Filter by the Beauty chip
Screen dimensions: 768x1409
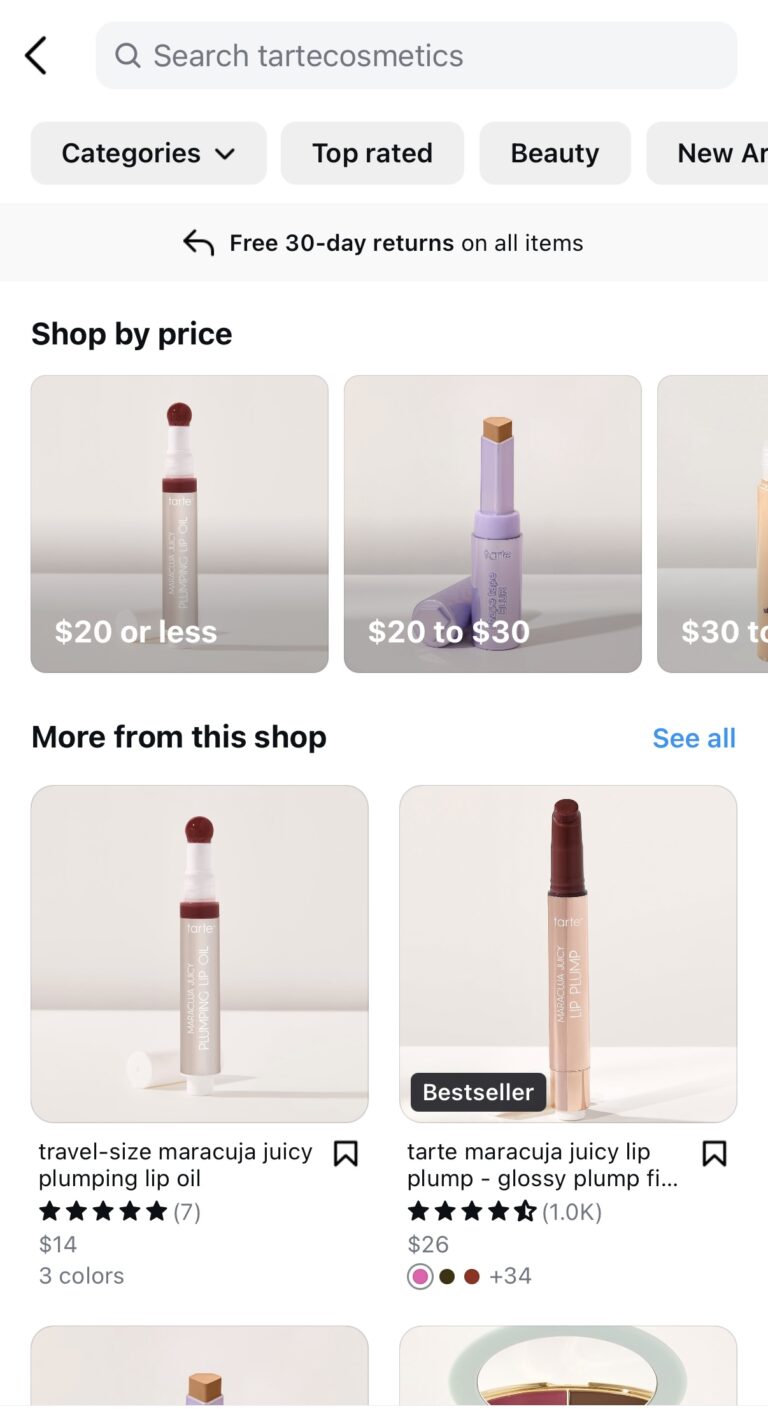tap(554, 153)
